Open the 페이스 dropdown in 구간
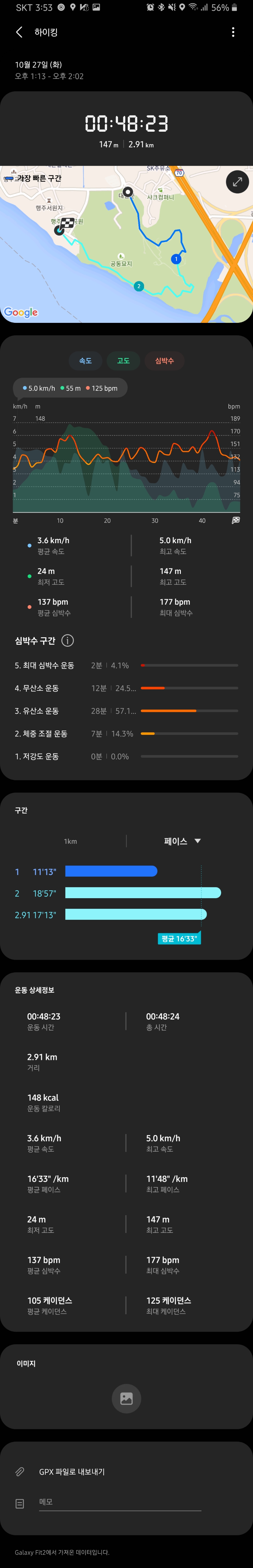The height and width of the screenshot is (1568, 253). 182,841
